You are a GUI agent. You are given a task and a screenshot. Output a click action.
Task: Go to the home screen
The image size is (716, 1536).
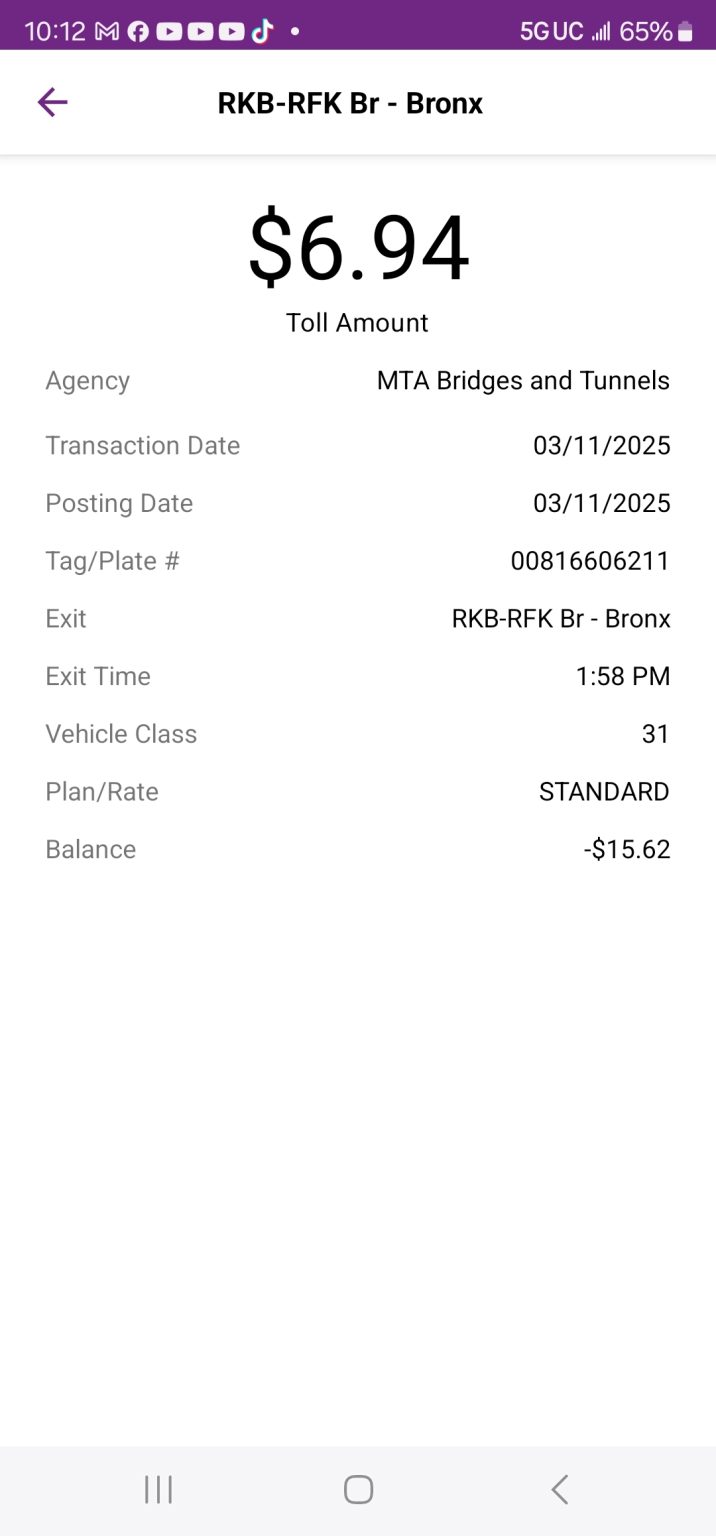[358, 1489]
